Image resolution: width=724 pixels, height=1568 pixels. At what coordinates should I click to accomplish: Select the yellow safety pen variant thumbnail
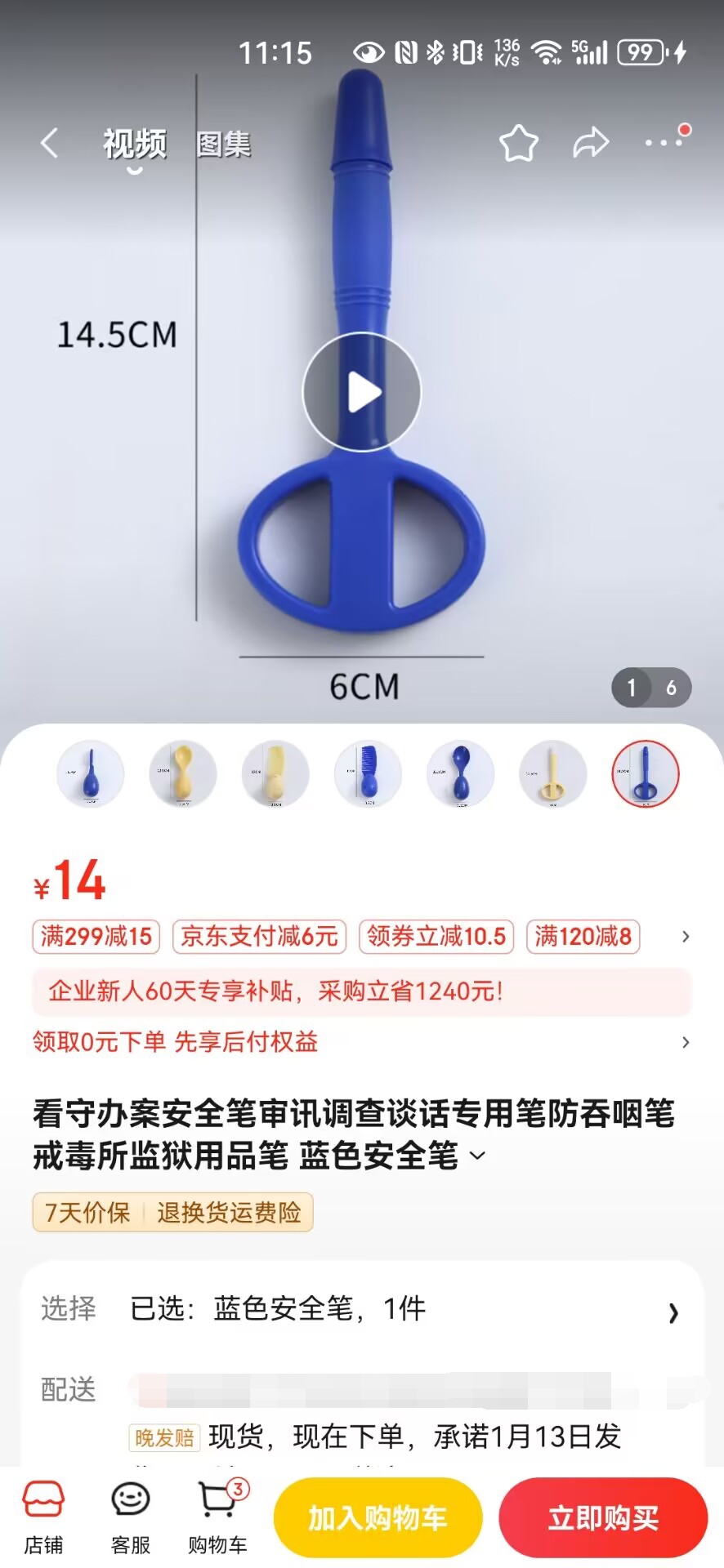(x=553, y=773)
